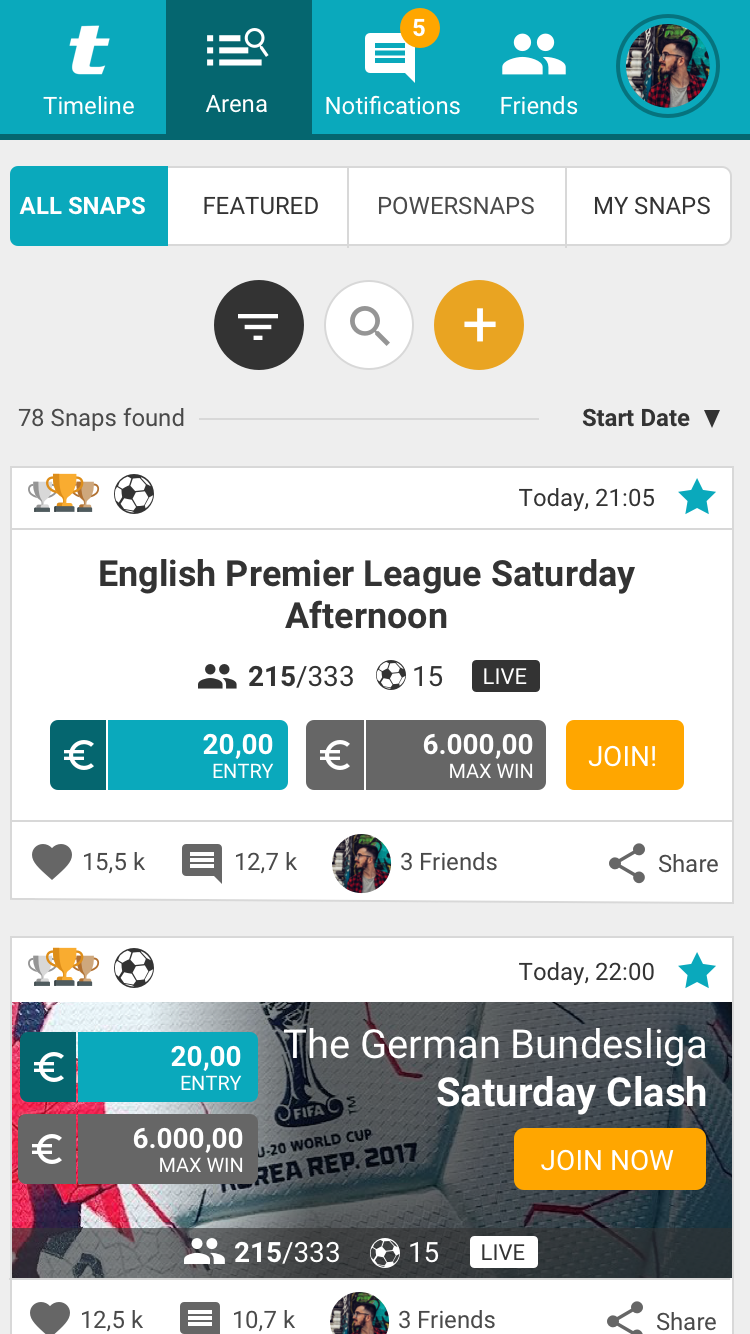Open the Notifications tab
This screenshot has height=1334, width=750.
(x=392, y=68)
